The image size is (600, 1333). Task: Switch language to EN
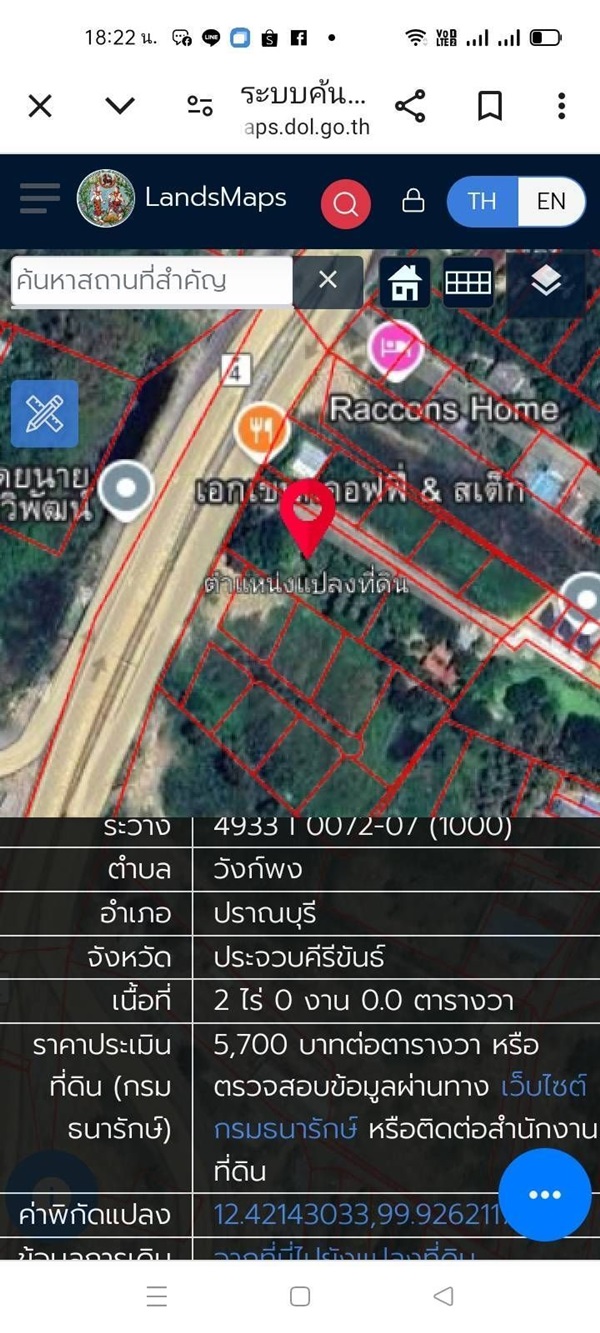pos(551,201)
